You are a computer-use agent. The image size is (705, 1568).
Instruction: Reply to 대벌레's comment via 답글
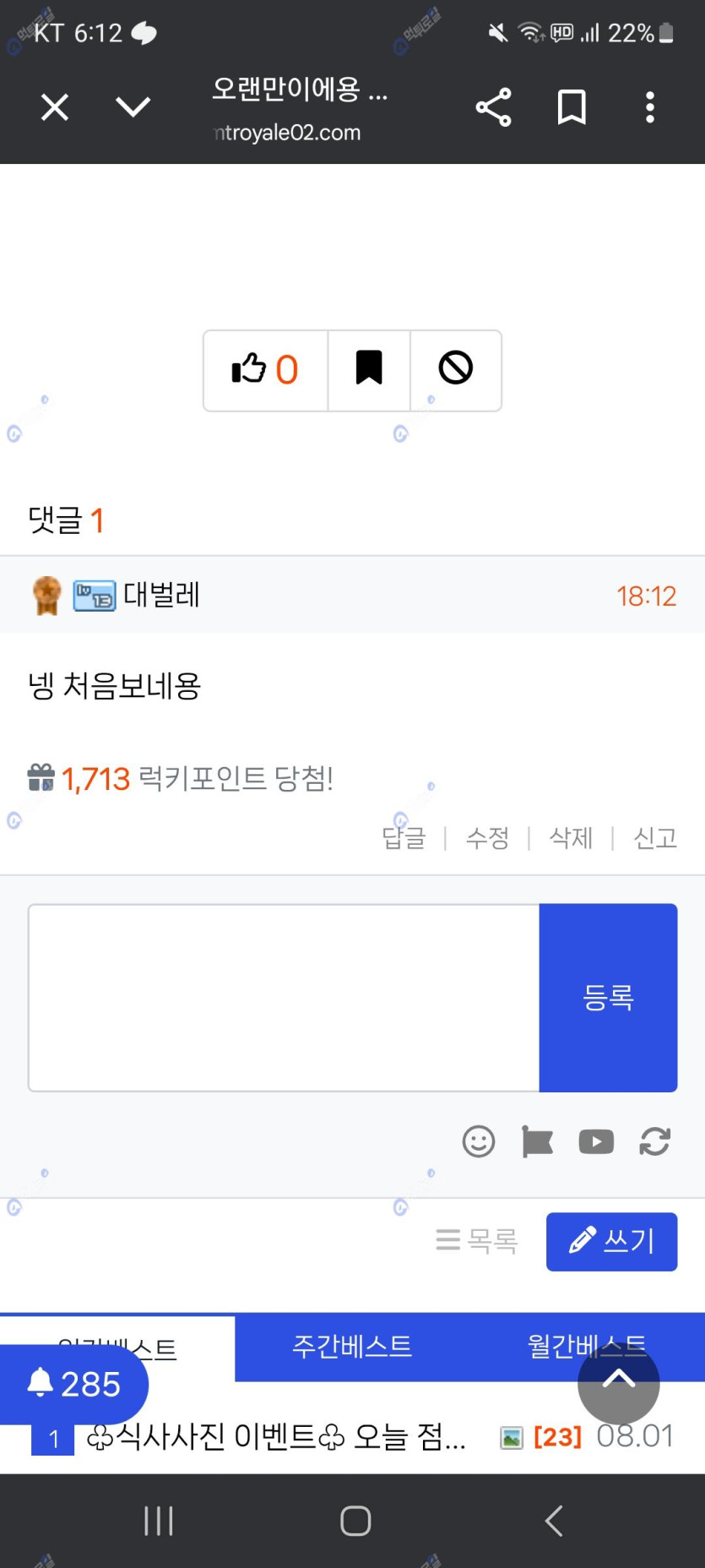[404, 837]
